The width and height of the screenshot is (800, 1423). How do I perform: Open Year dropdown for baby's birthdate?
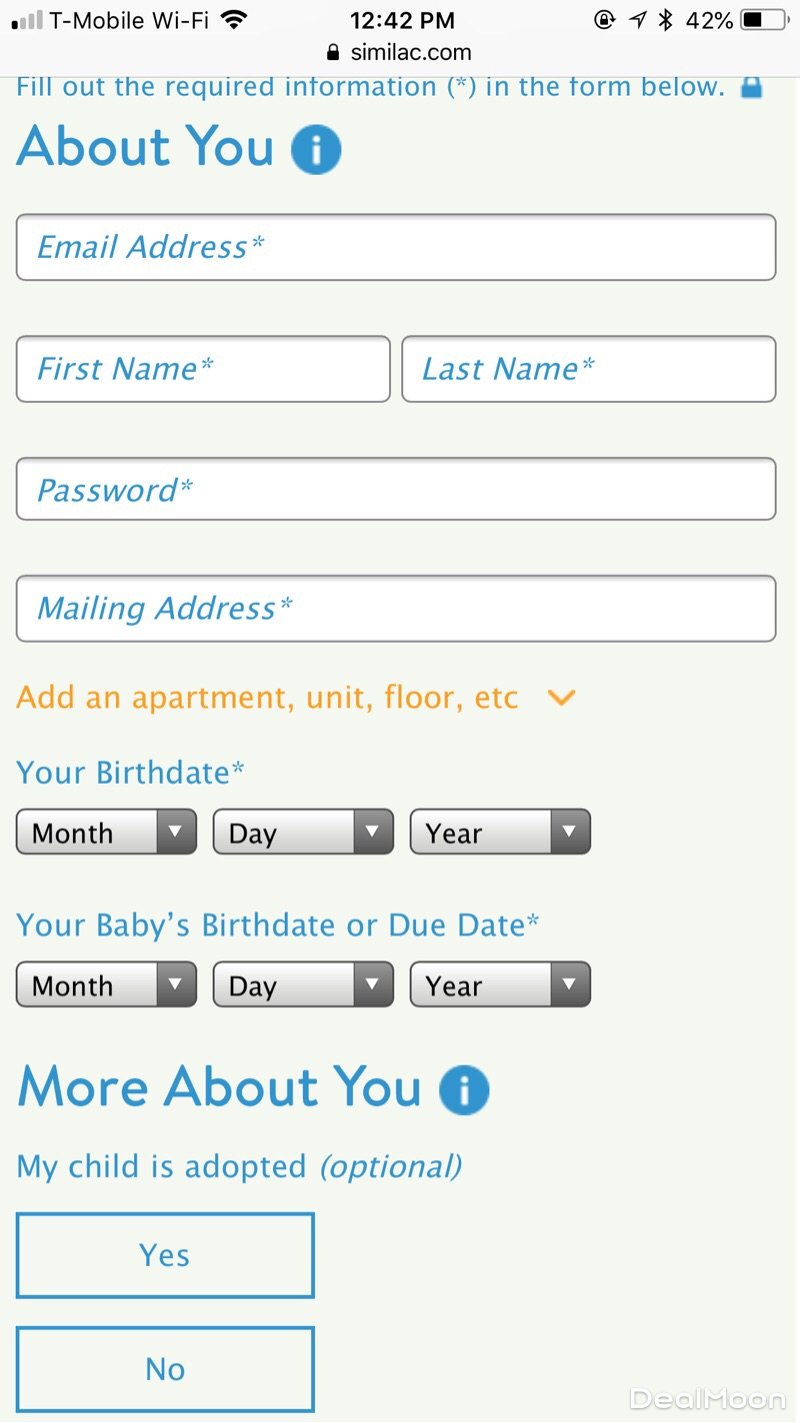click(500, 985)
